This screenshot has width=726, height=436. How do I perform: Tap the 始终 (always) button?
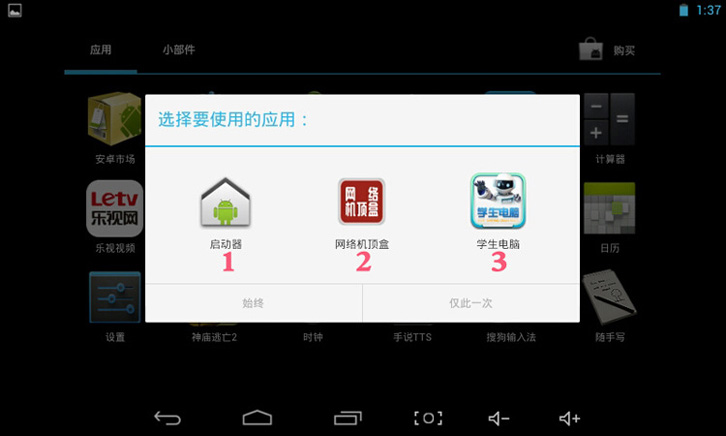pyautogui.click(x=254, y=303)
